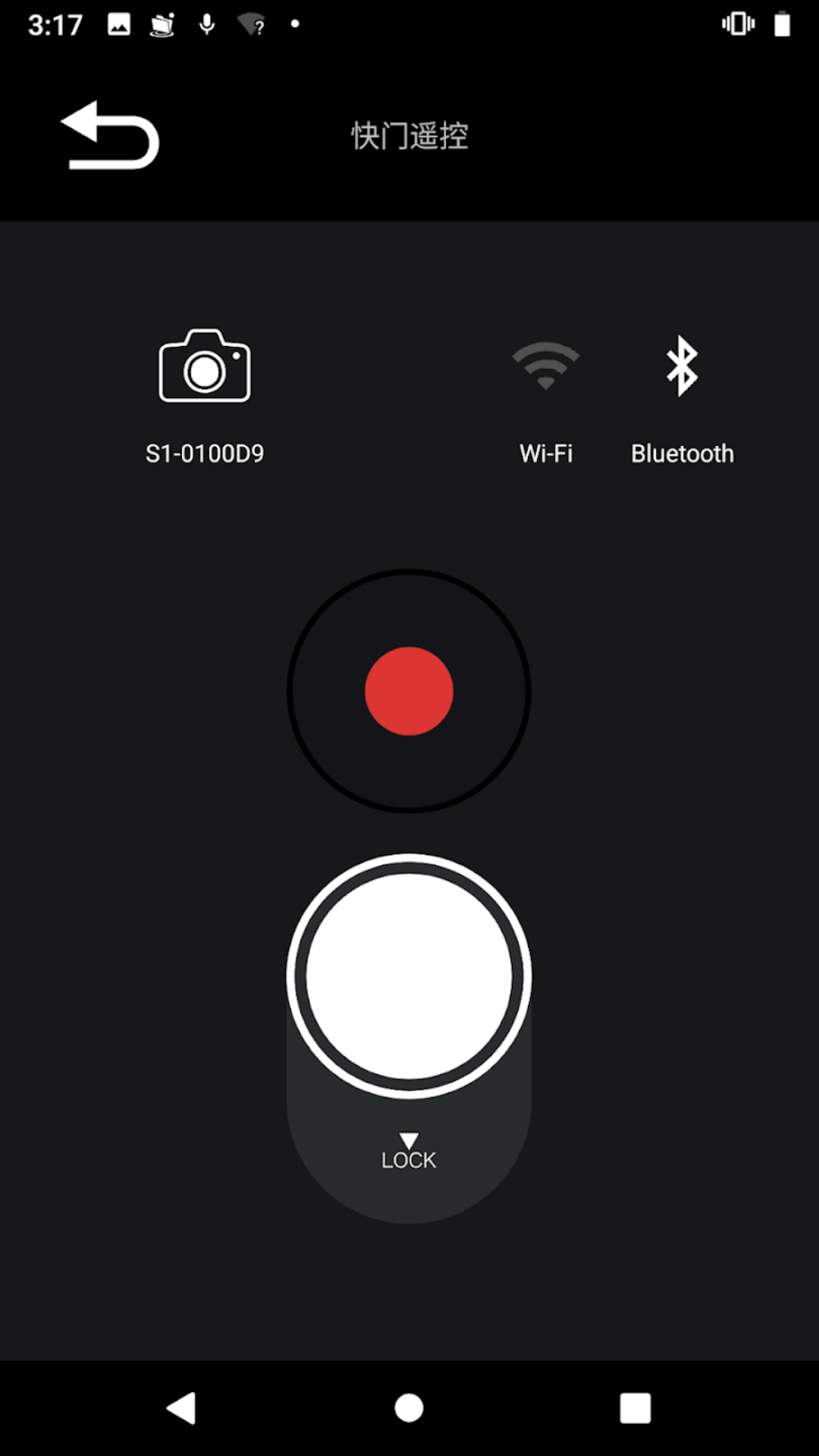Tap the Bluetooth label text
Viewport: 819px width, 1456px height.
681,453
